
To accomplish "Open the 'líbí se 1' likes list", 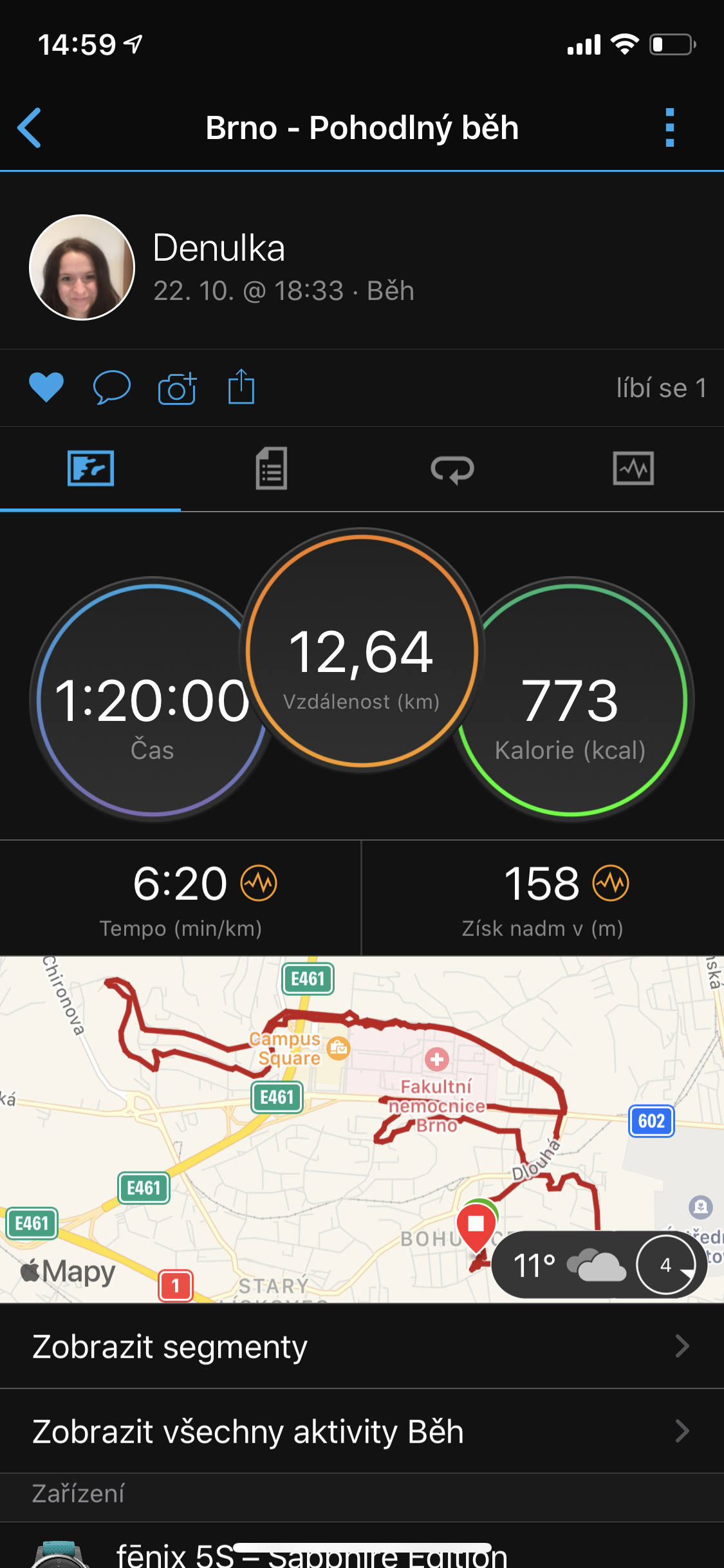I will pos(661,388).
